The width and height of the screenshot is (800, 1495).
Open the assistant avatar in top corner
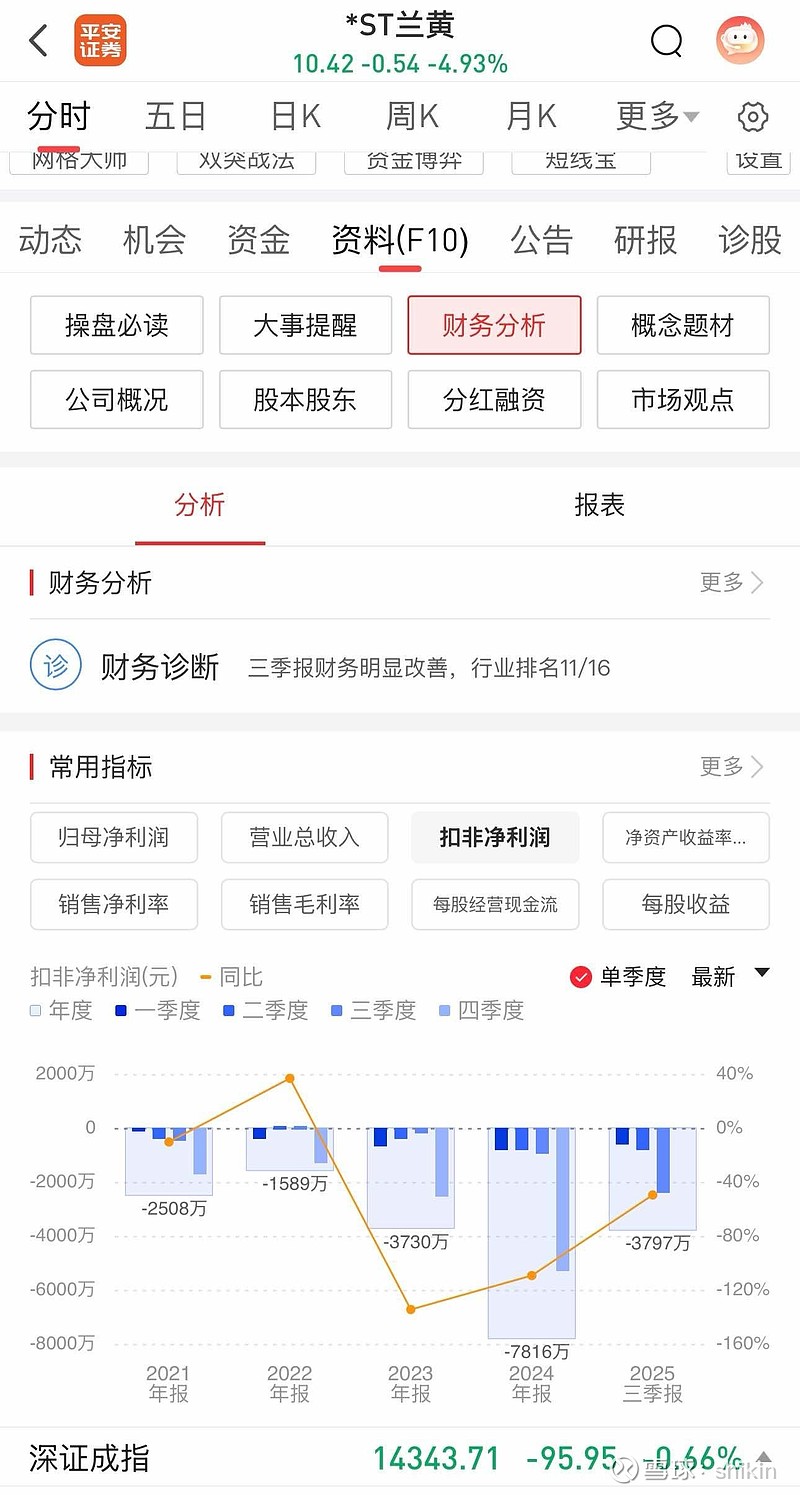pyautogui.click(x=740, y=41)
